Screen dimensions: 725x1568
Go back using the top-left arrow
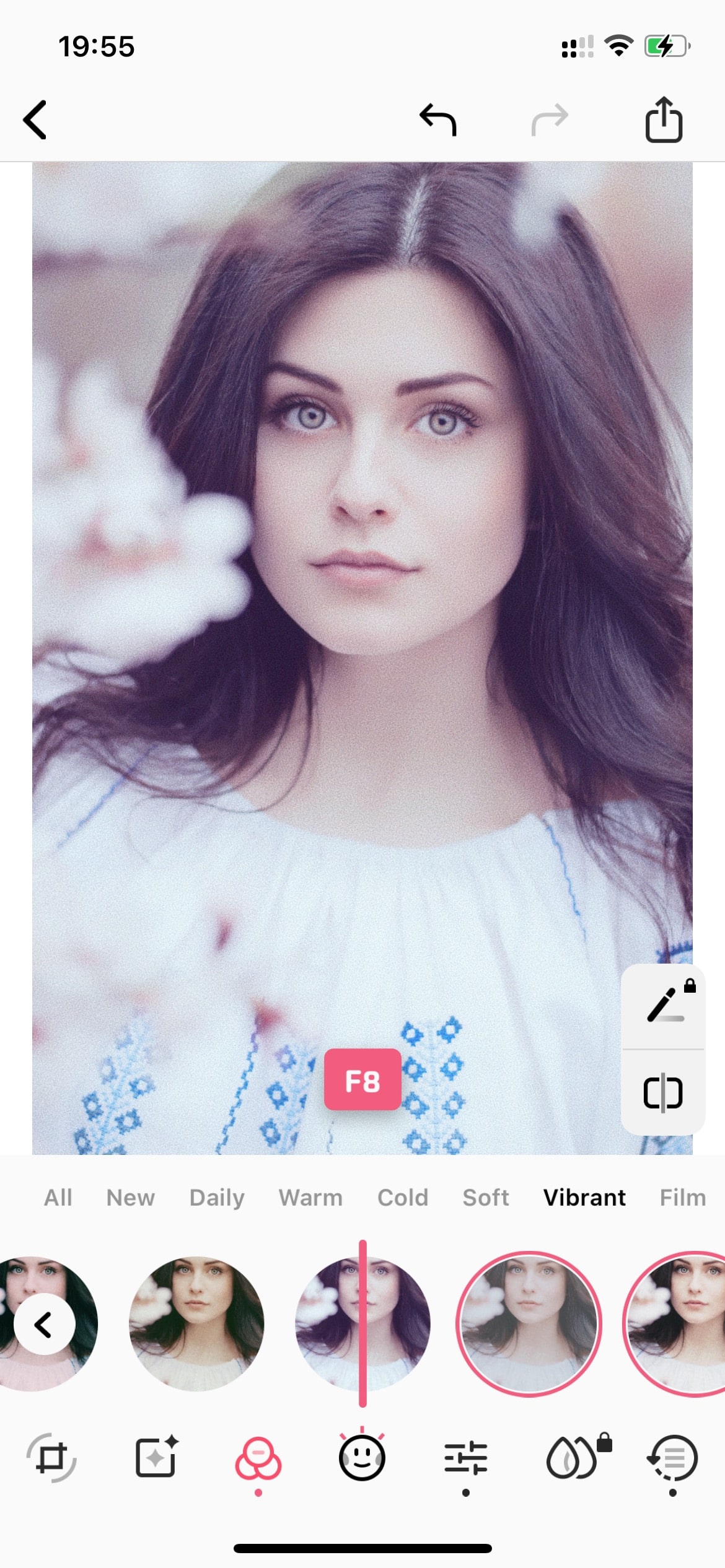pos(35,120)
